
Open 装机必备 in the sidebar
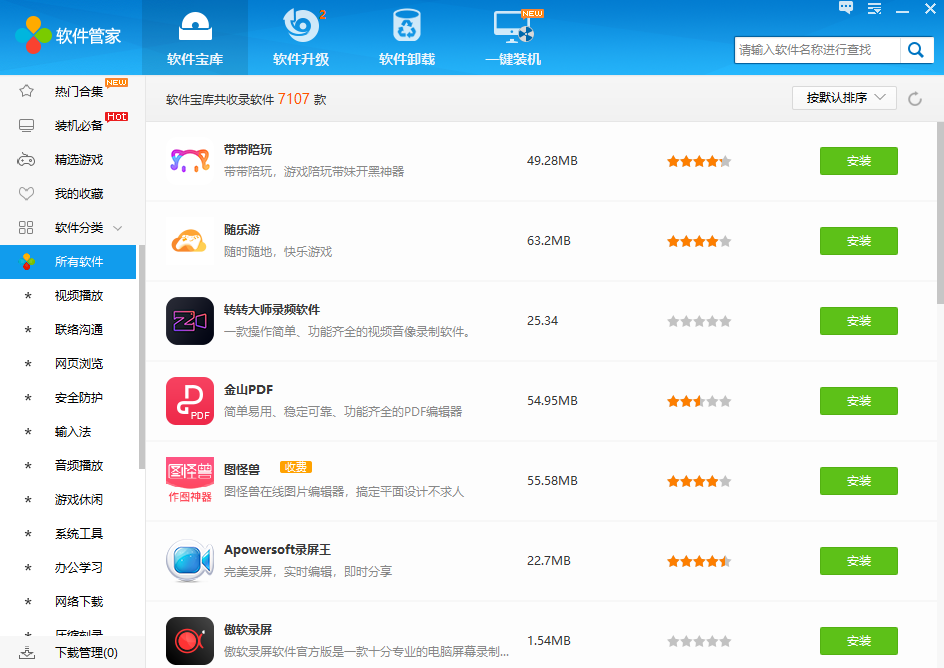click(78, 126)
